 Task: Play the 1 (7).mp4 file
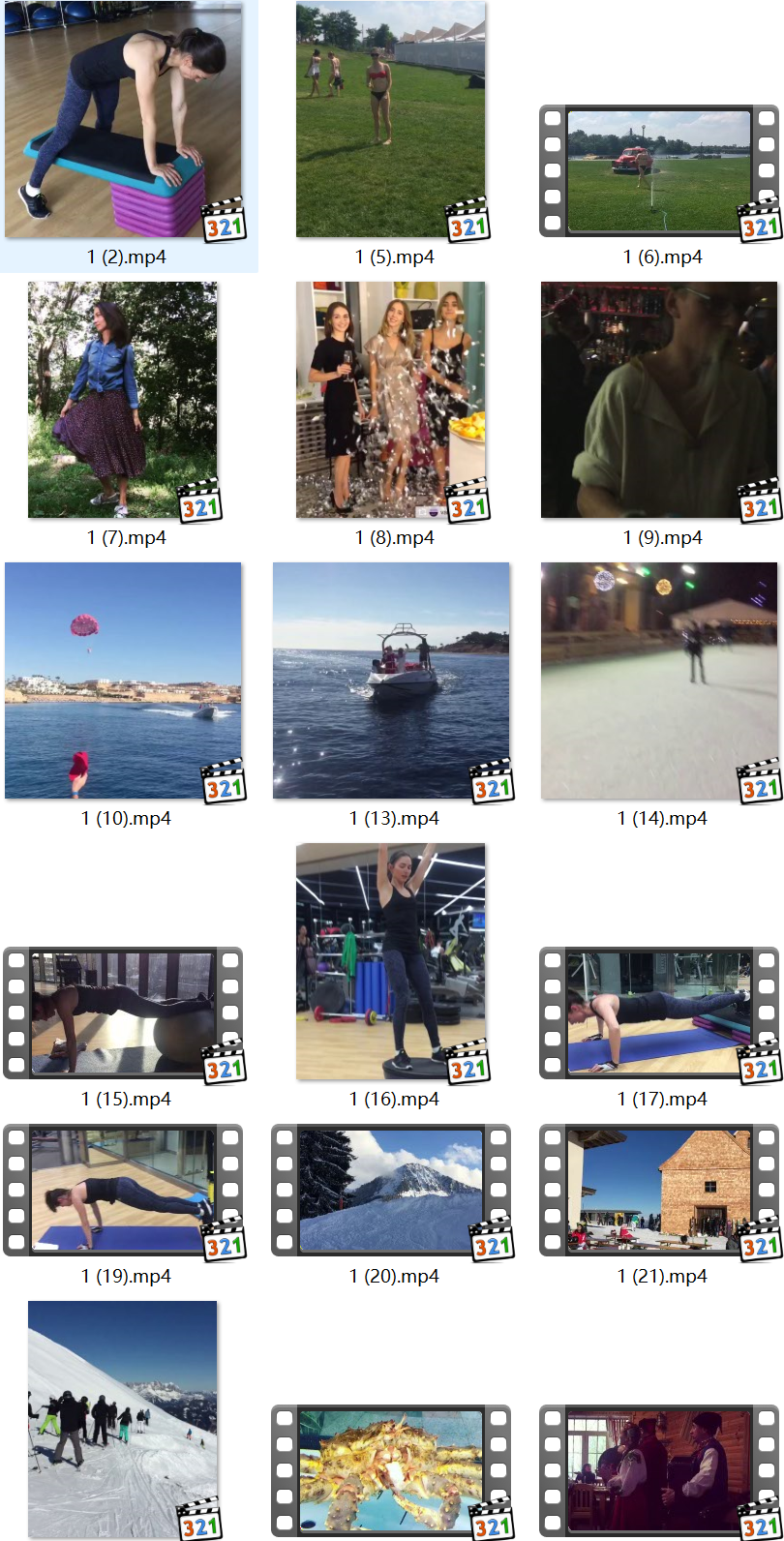(x=123, y=399)
